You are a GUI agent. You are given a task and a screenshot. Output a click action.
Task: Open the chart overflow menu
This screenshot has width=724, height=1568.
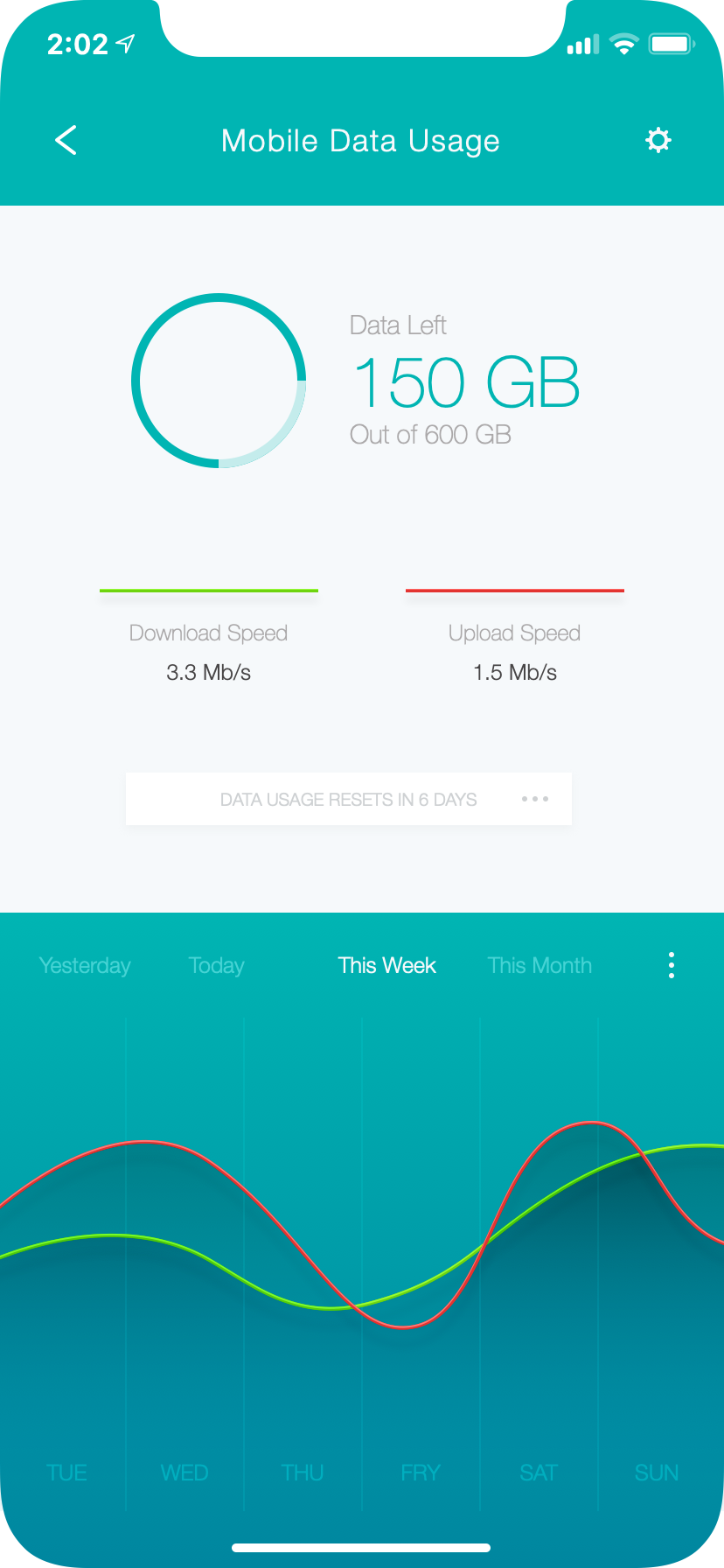coord(671,965)
